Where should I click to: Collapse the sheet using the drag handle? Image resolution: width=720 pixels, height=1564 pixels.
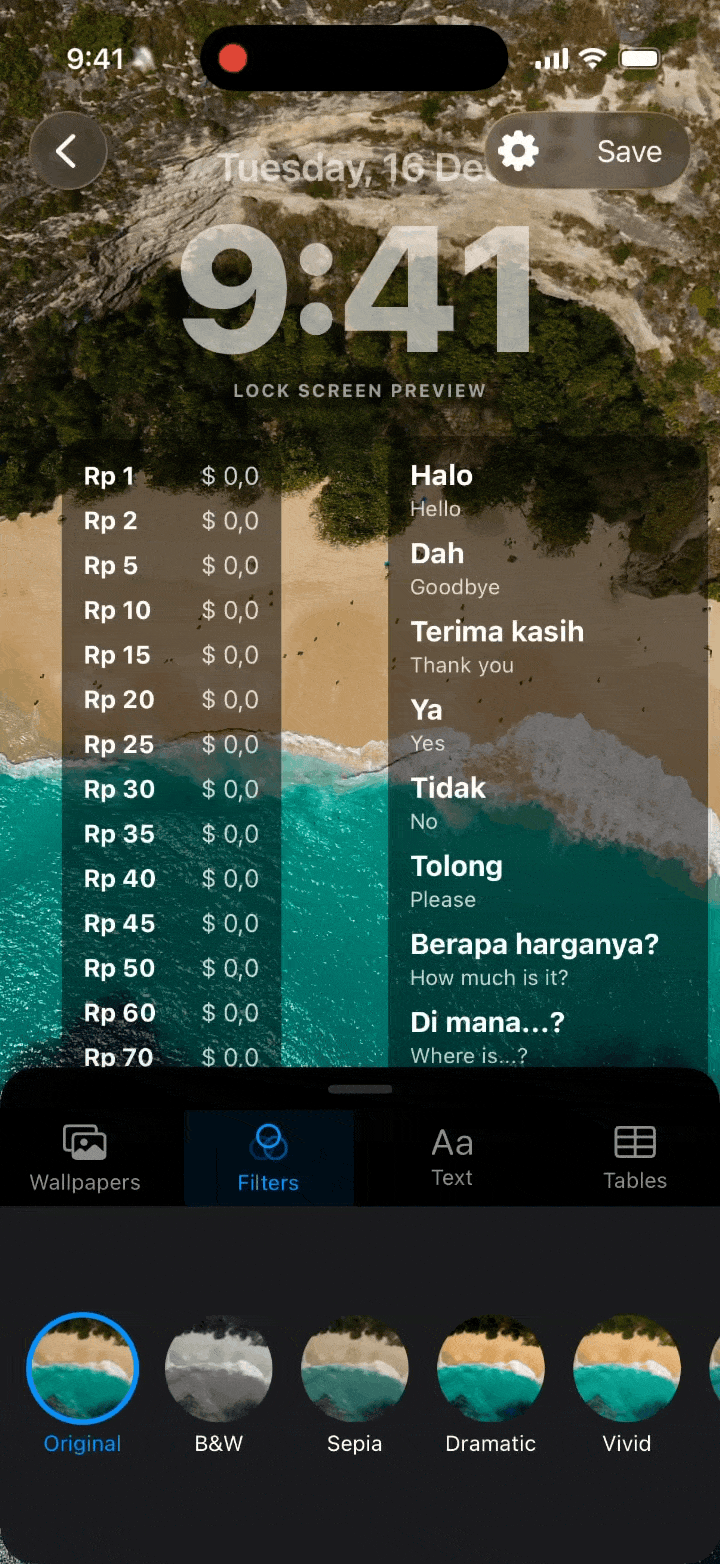click(x=360, y=1089)
